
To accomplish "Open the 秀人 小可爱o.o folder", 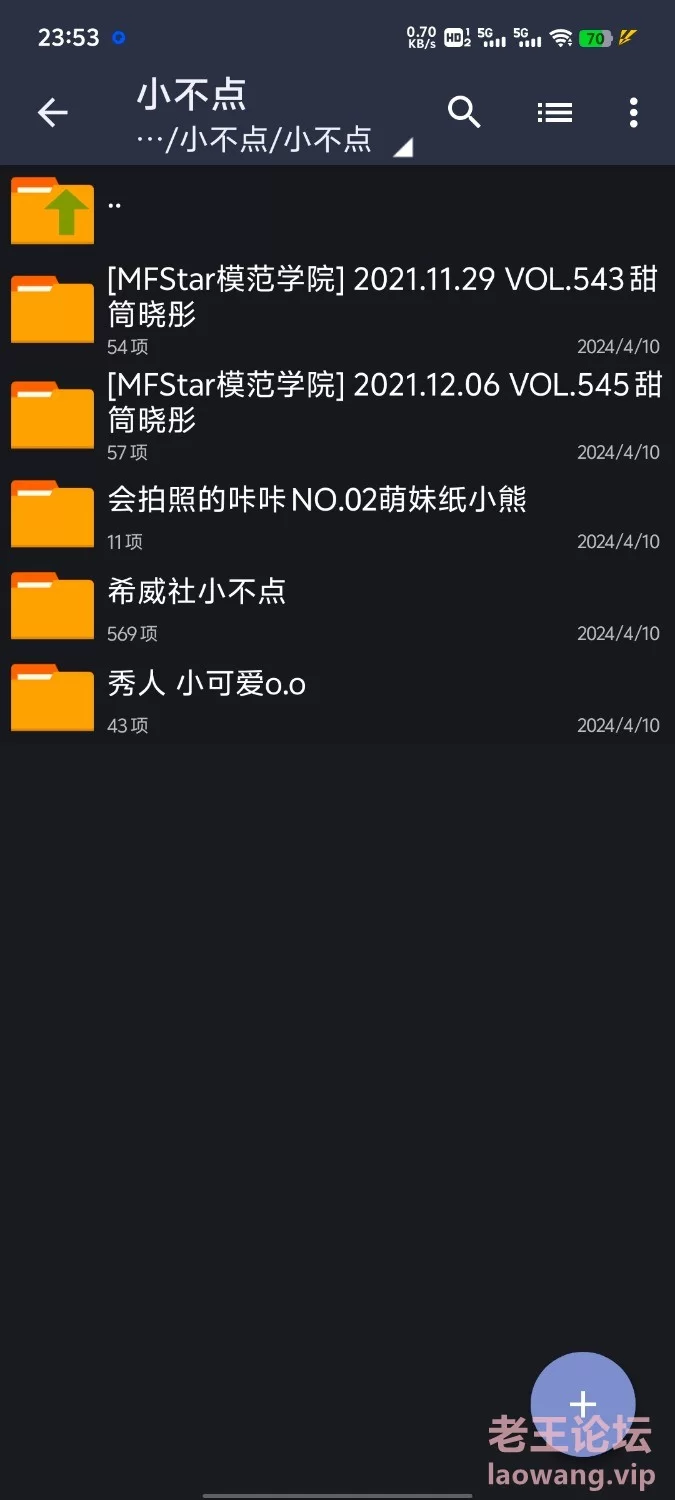I will (x=337, y=699).
